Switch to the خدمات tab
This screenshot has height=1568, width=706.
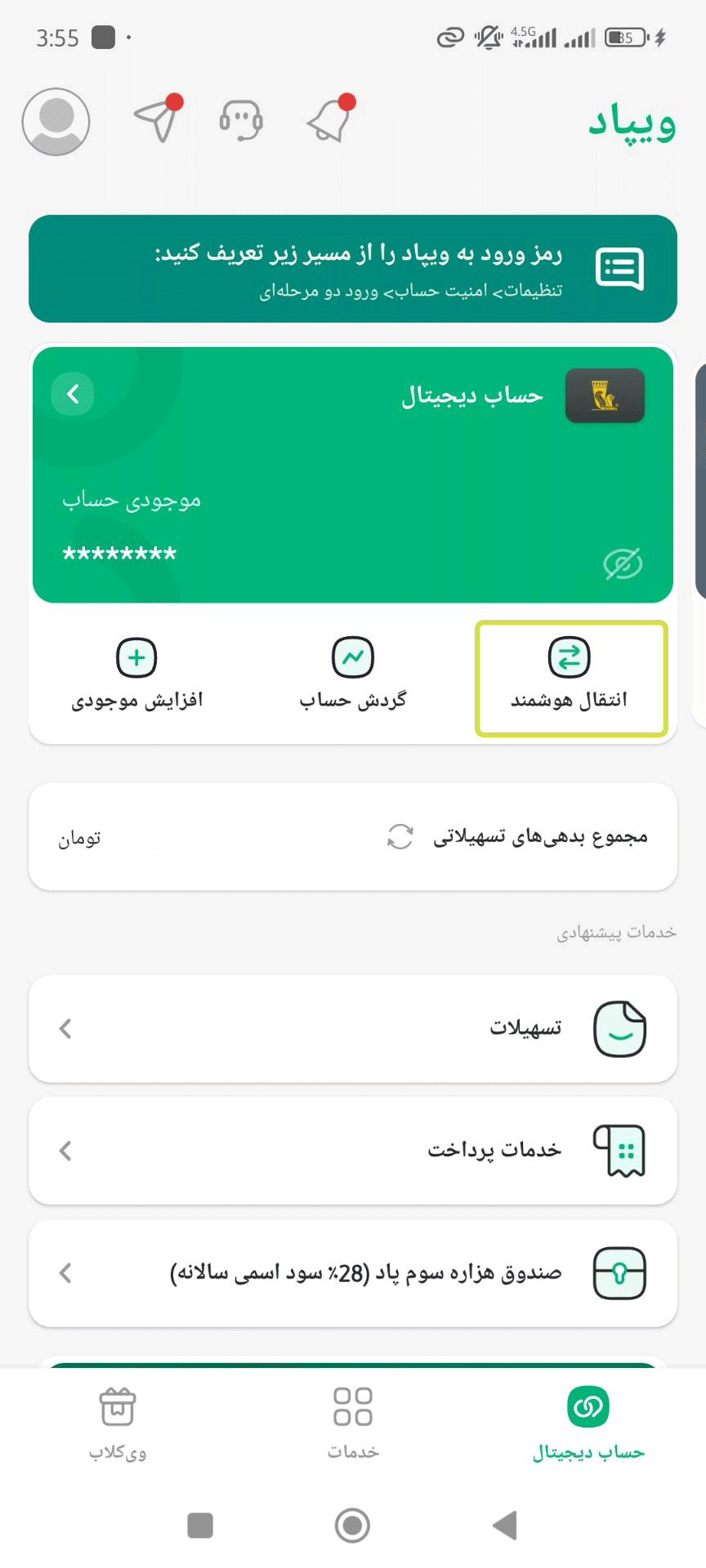[353, 1424]
